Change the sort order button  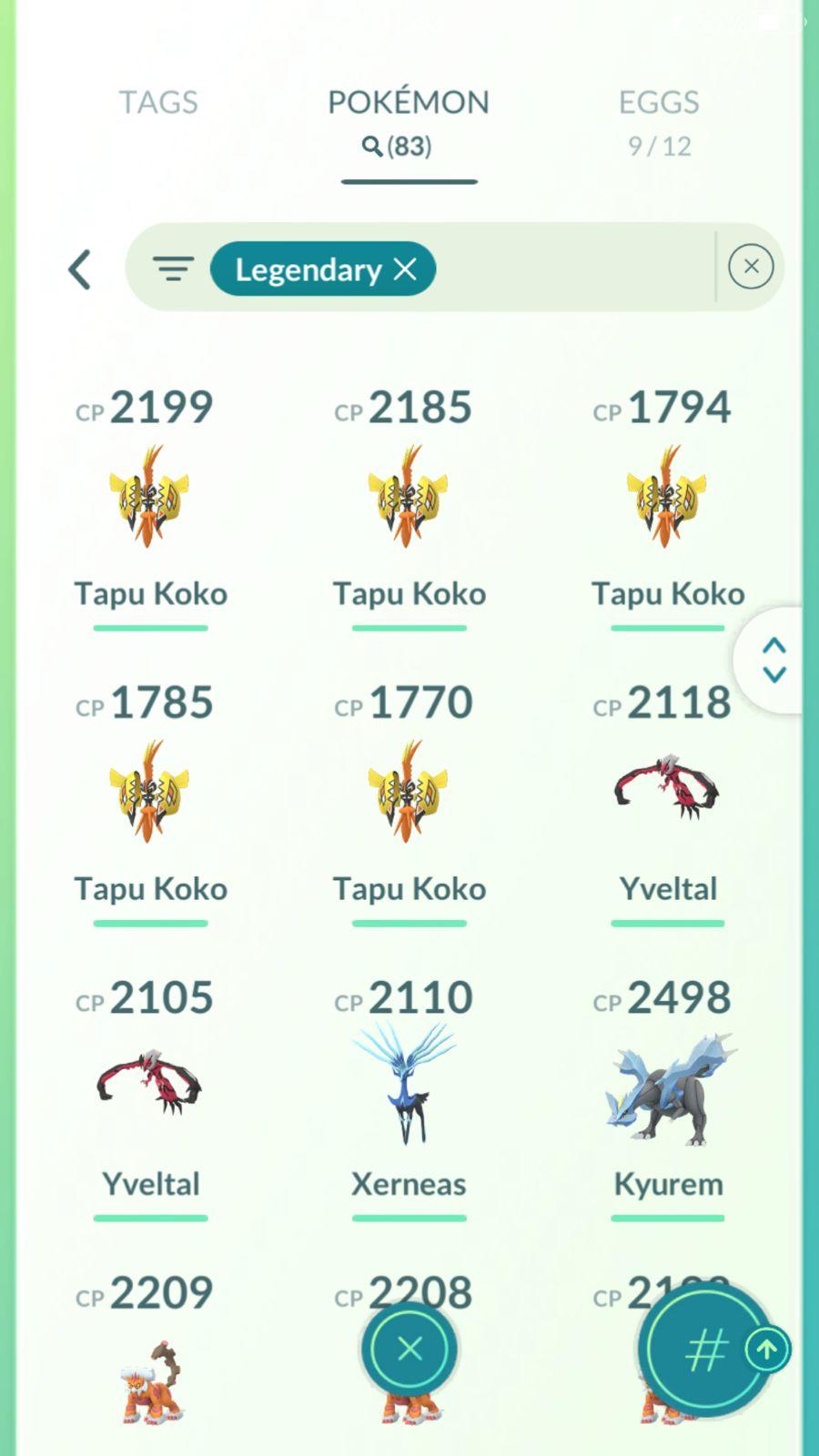[x=706, y=1350]
